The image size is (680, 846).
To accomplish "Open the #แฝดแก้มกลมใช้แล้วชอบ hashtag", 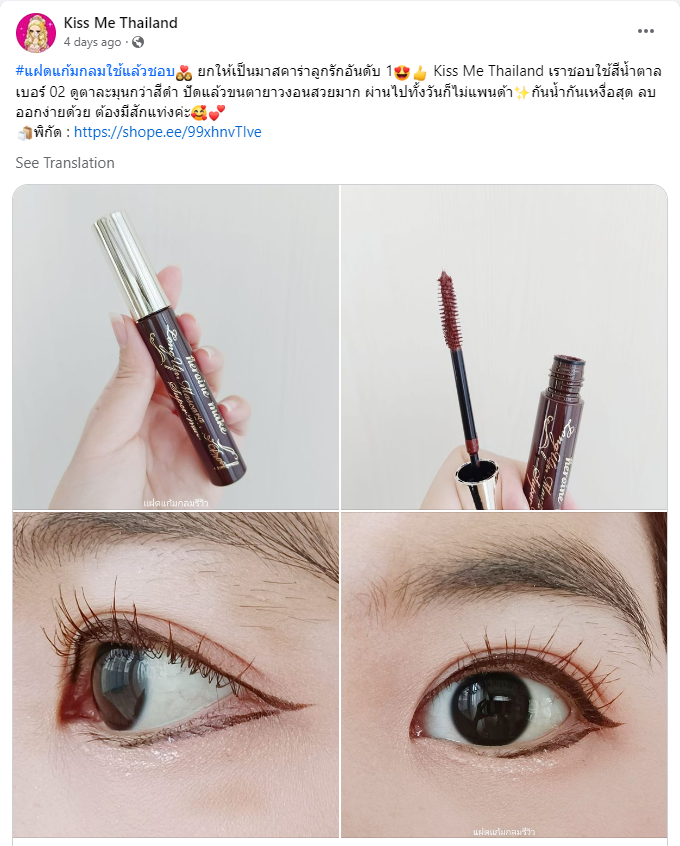I will click(x=94, y=72).
